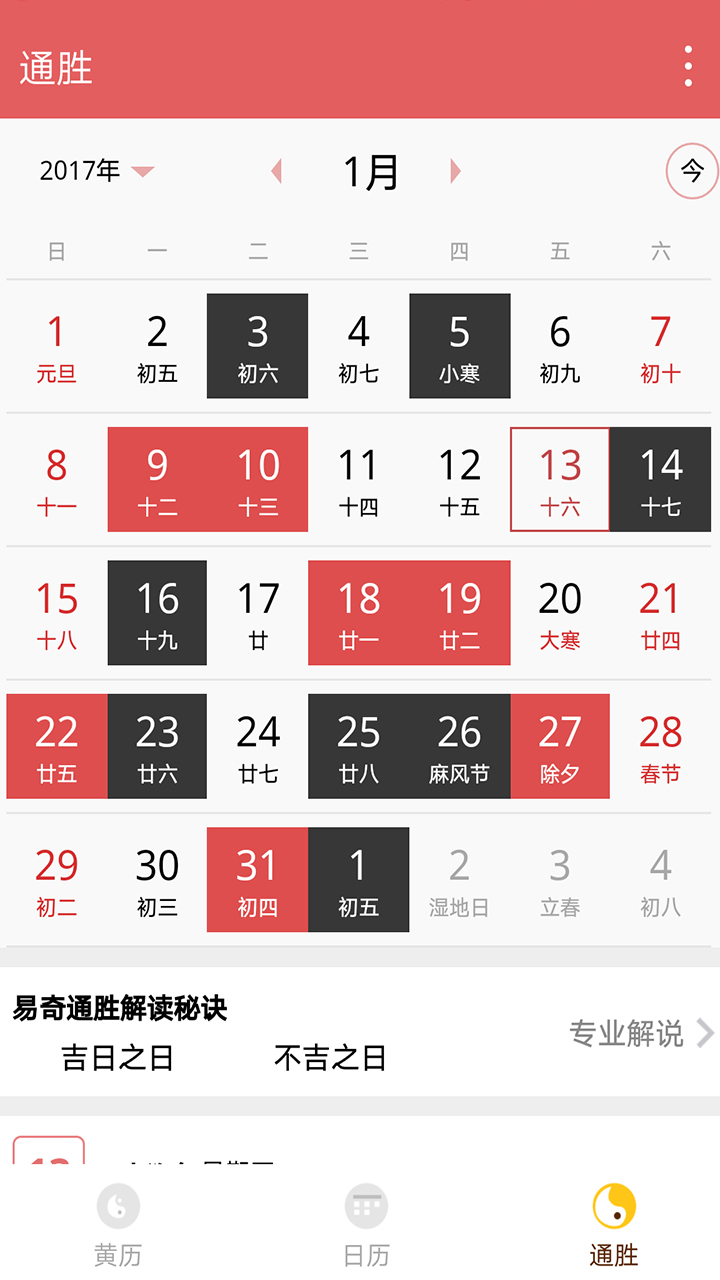Viewport: 720px width, 1280px height.
Task: Open the 通胜 tab
Action: [614, 1225]
